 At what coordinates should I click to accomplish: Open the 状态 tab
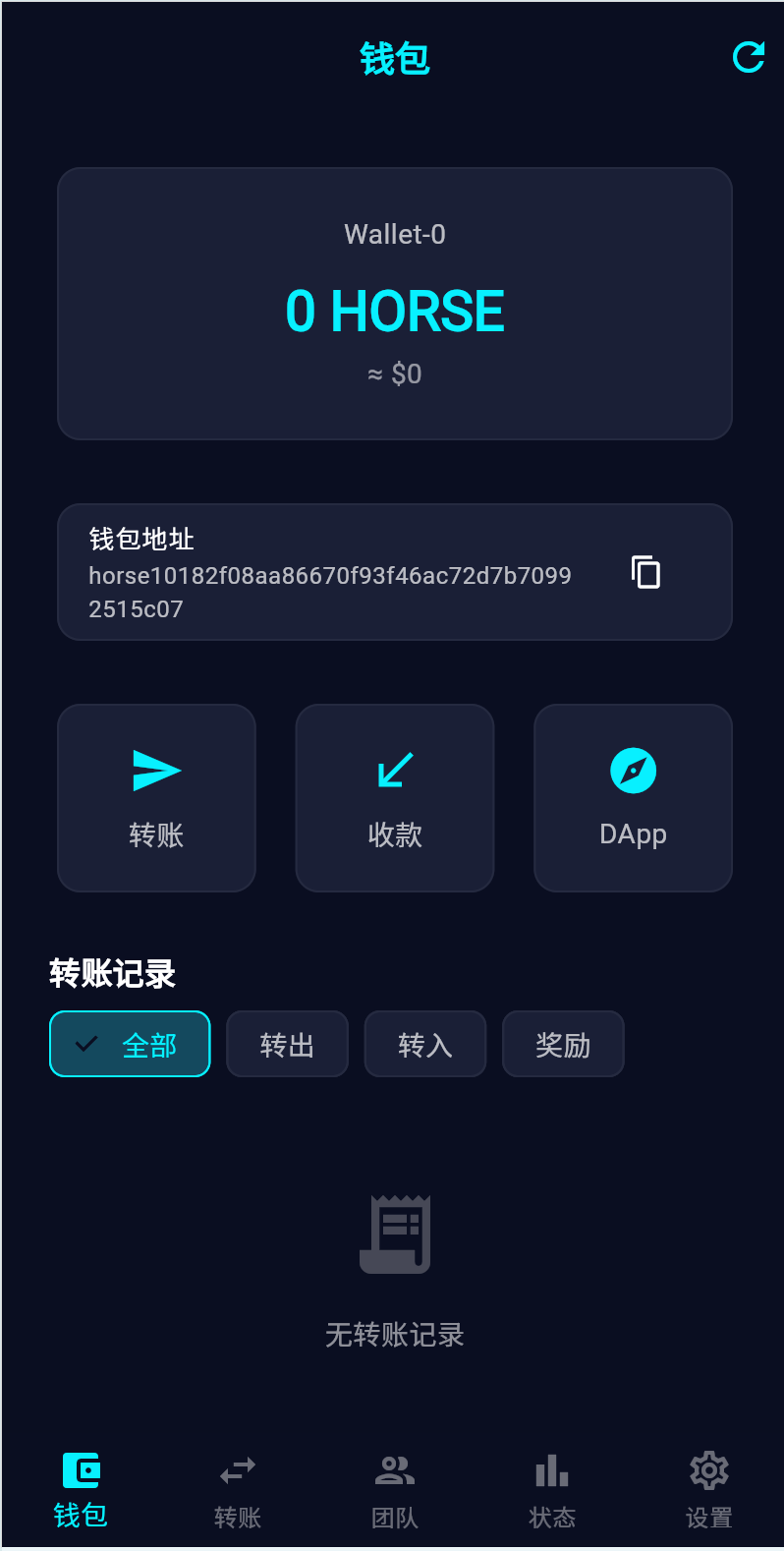point(552,1491)
